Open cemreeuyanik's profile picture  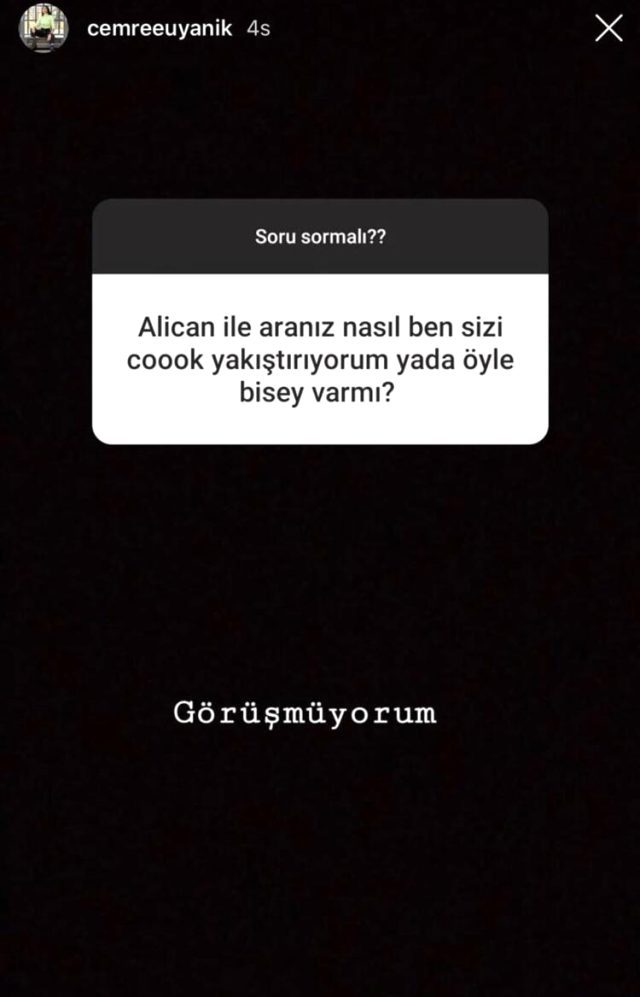[43, 28]
